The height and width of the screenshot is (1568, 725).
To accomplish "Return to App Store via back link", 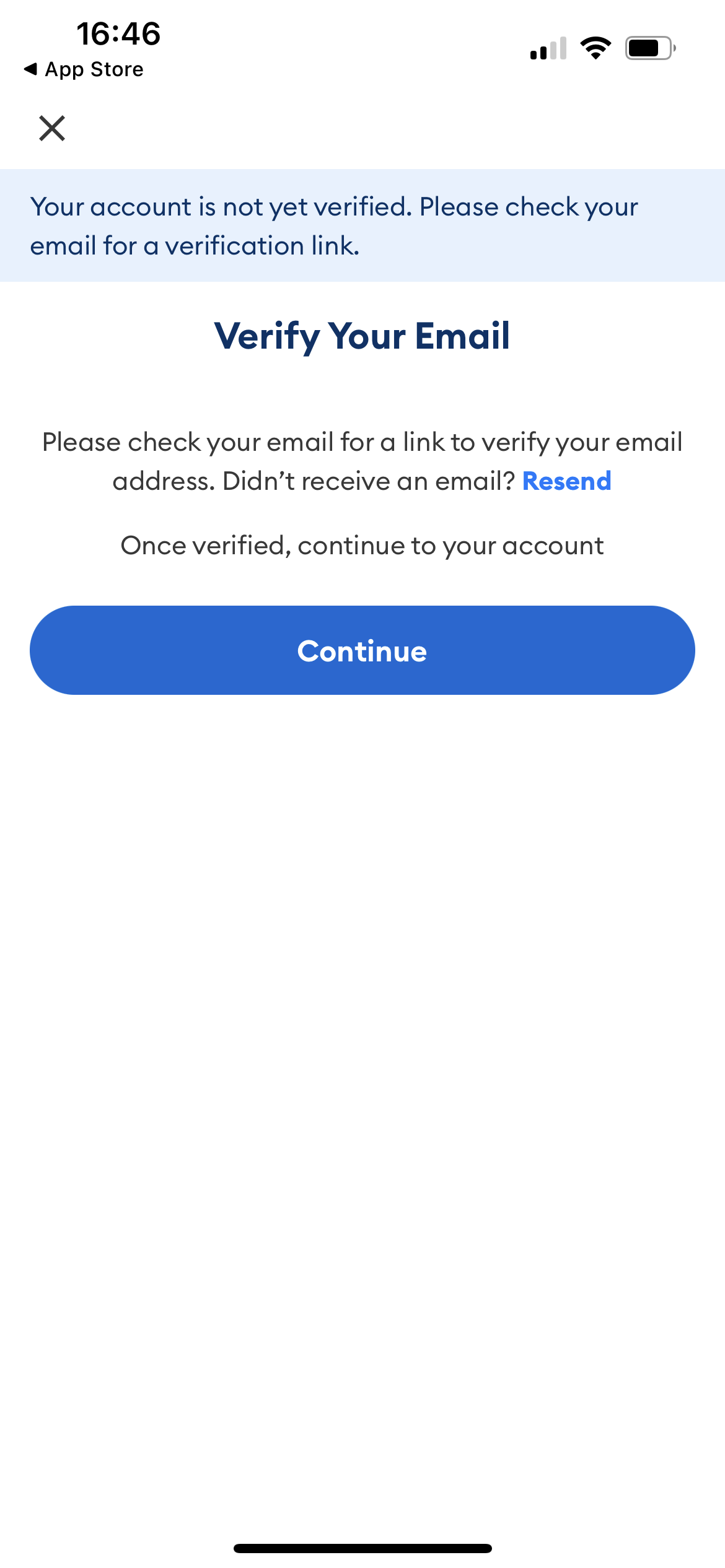I will point(83,69).
